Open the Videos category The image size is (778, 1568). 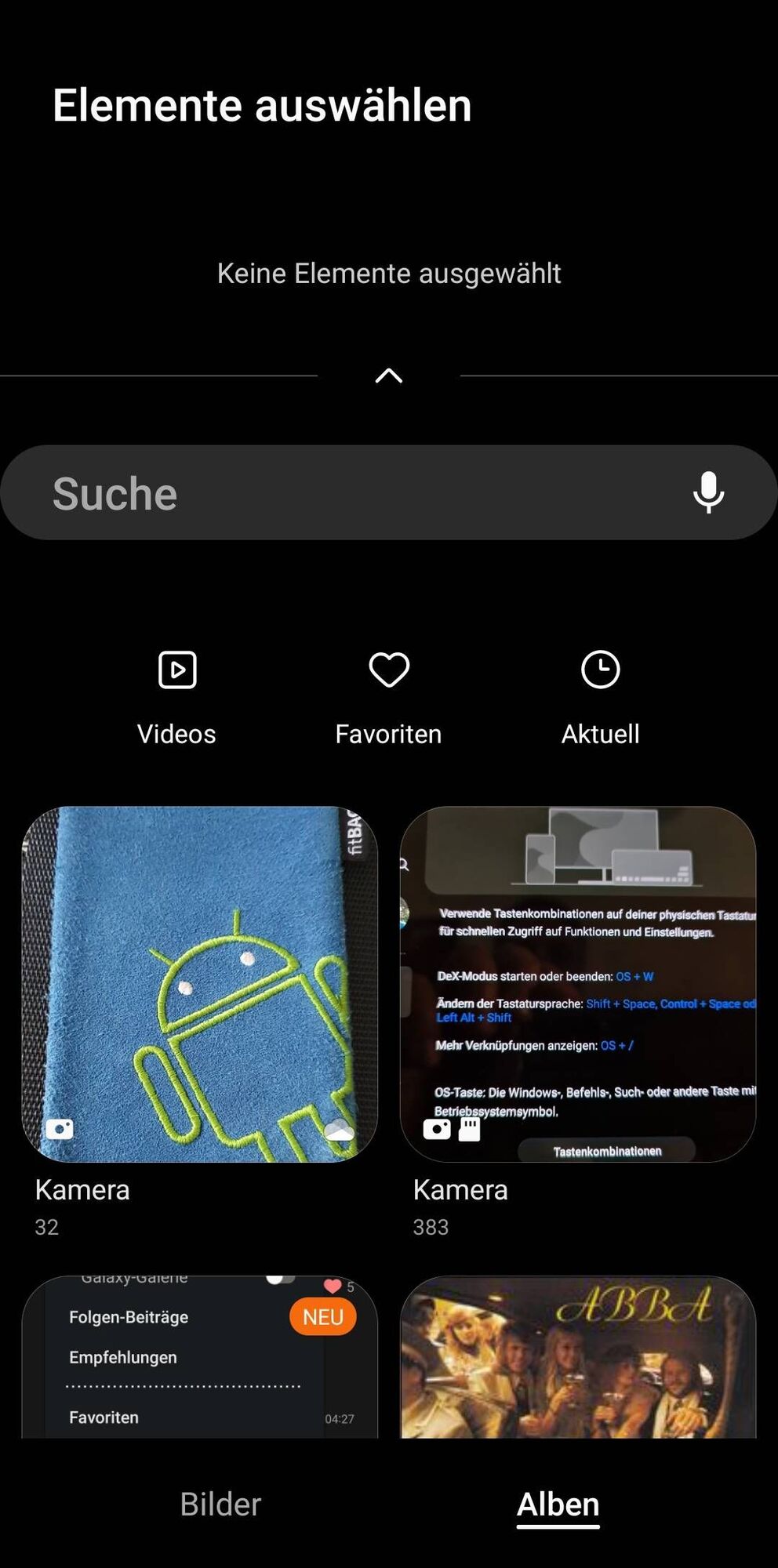[177, 695]
